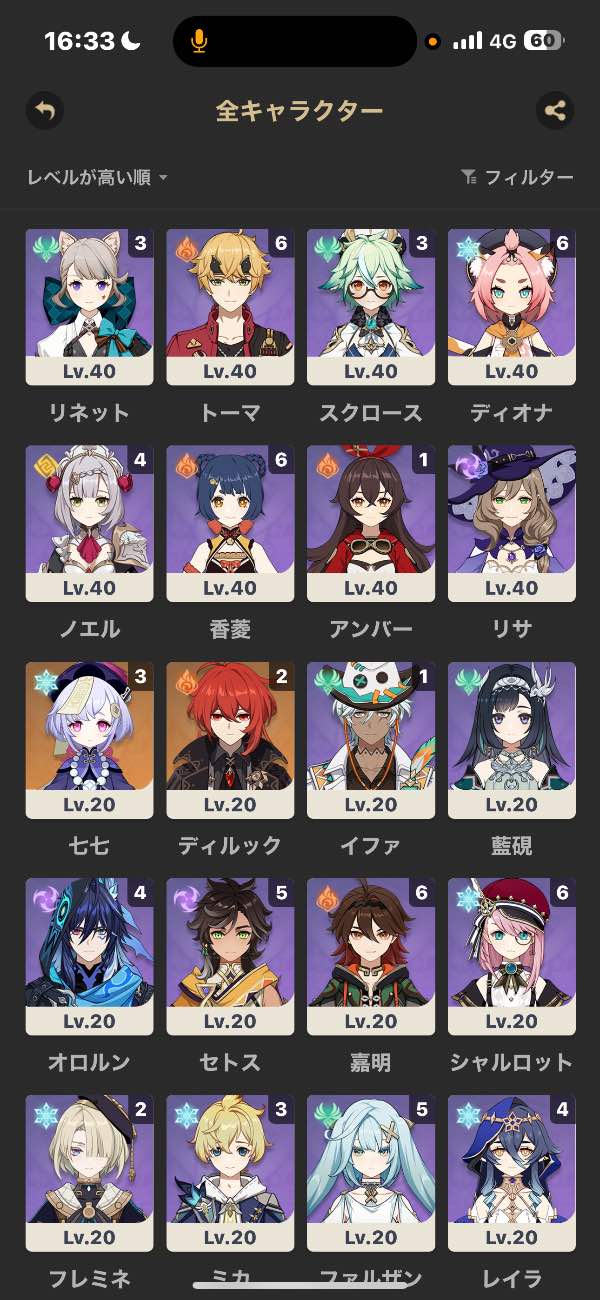Select the セトス character card
This screenshot has width=600, height=1300.
click(230, 956)
